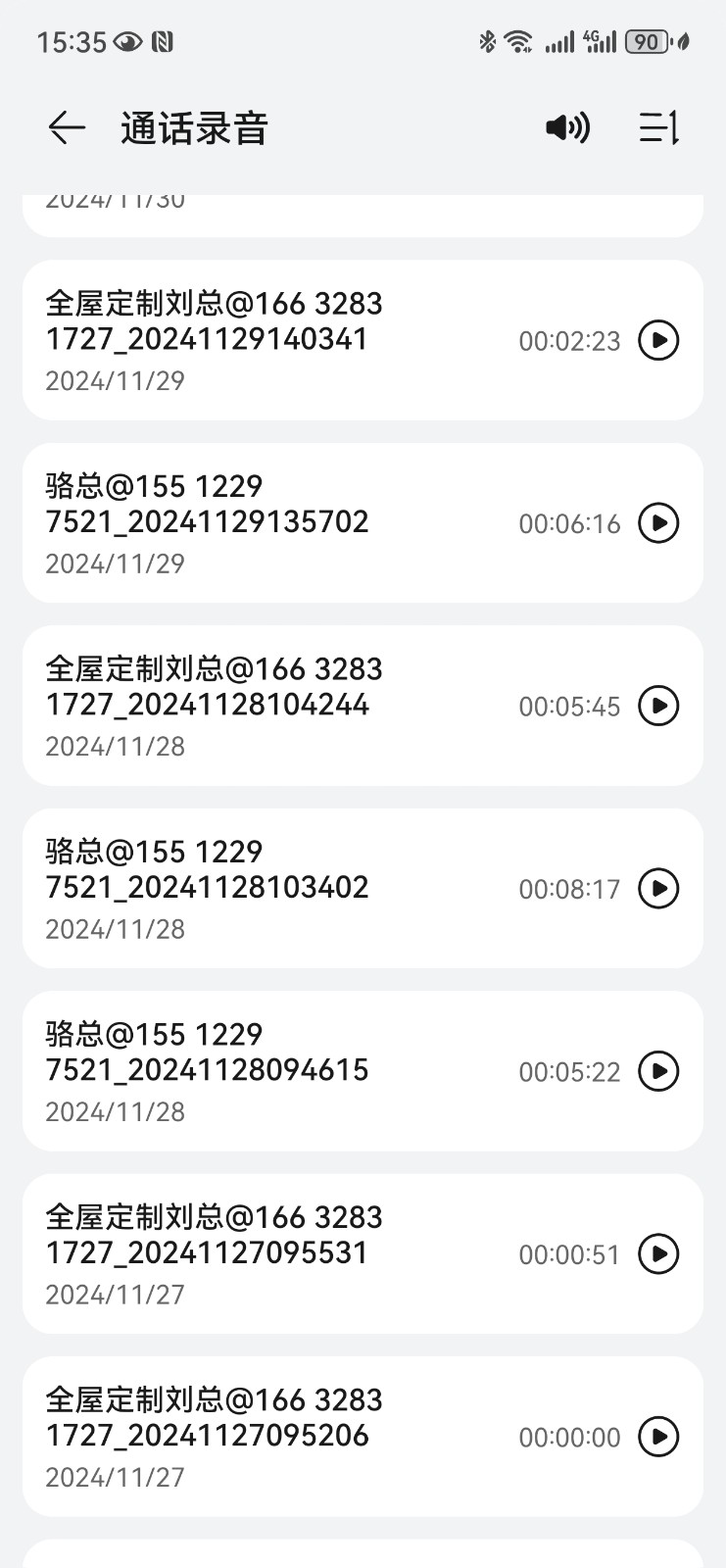Open the 全屋定制刘总 recording lasting 00:02:23
726x1568 pixels.
coord(274,340)
